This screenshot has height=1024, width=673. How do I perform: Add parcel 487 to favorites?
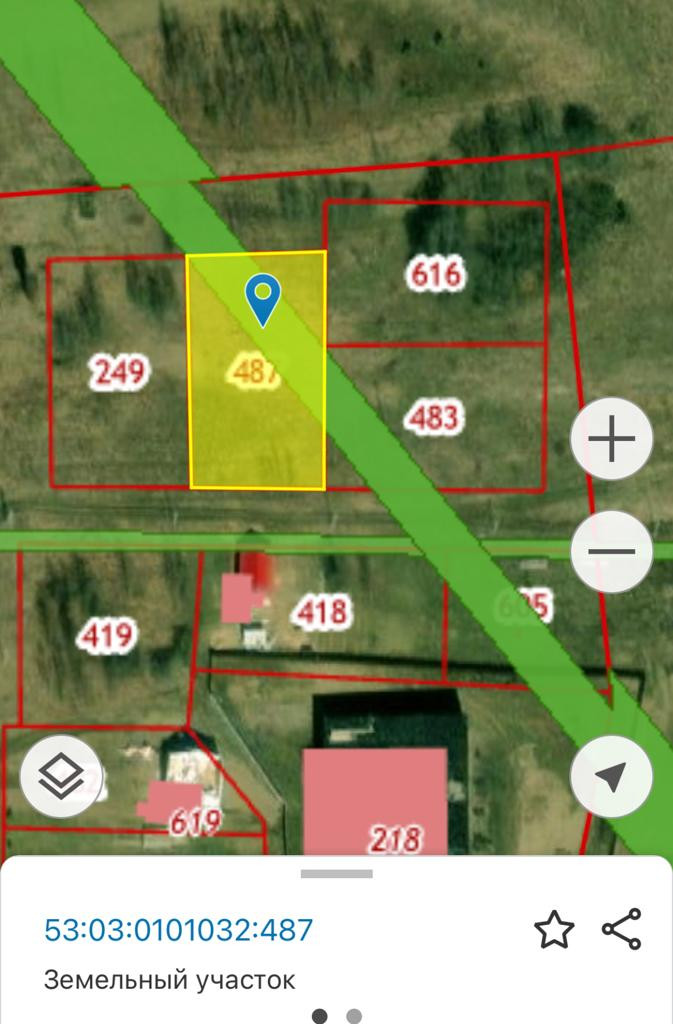[x=554, y=930]
